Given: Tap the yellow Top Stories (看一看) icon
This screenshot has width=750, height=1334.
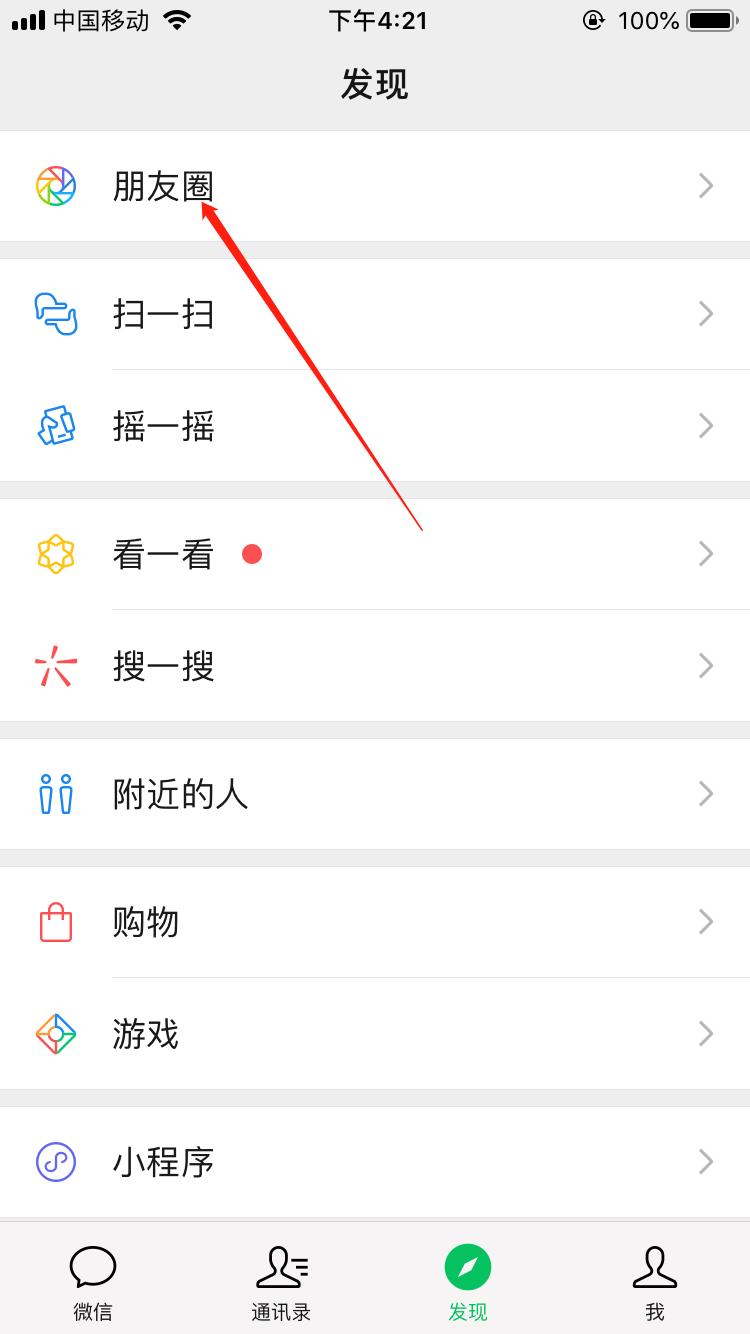Looking at the screenshot, I should (x=55, y=553).
